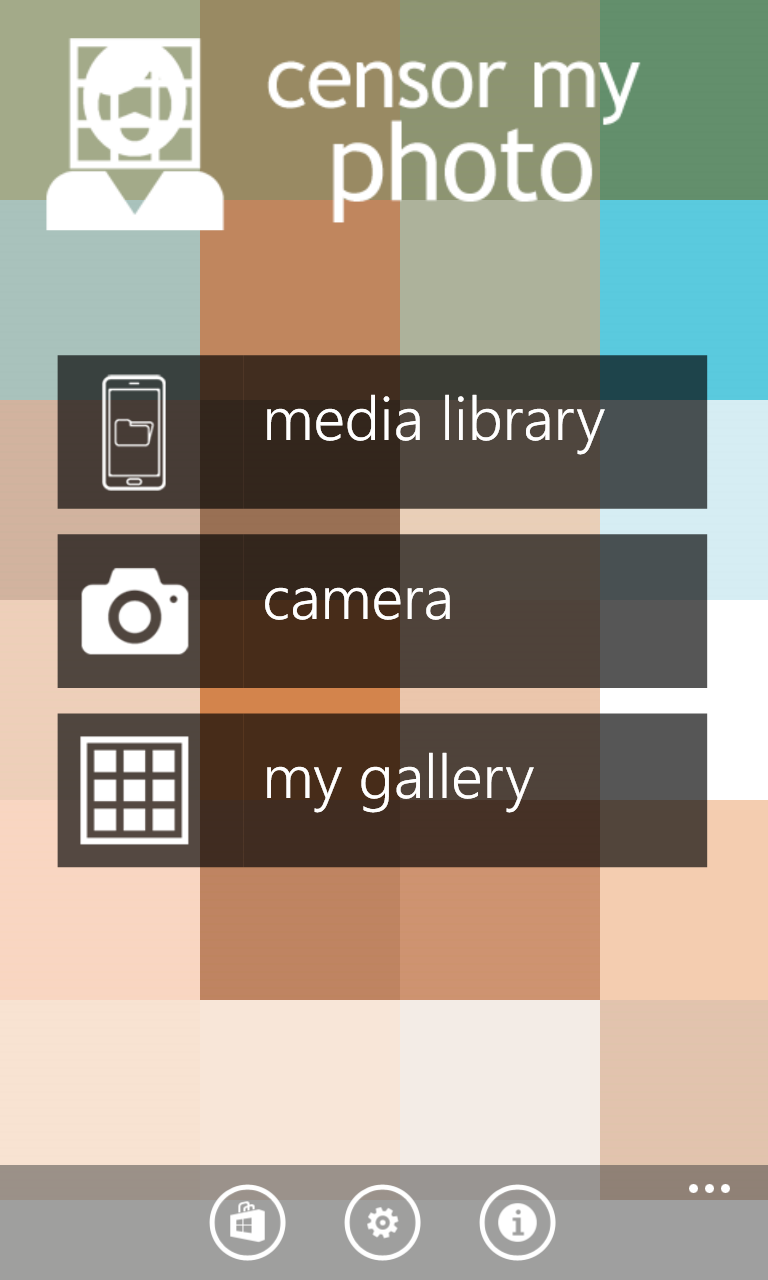Expand the app bar with the ellipsis
Screen dimensions: 768x1280
pyautogui.click(x=709, y=1188)
